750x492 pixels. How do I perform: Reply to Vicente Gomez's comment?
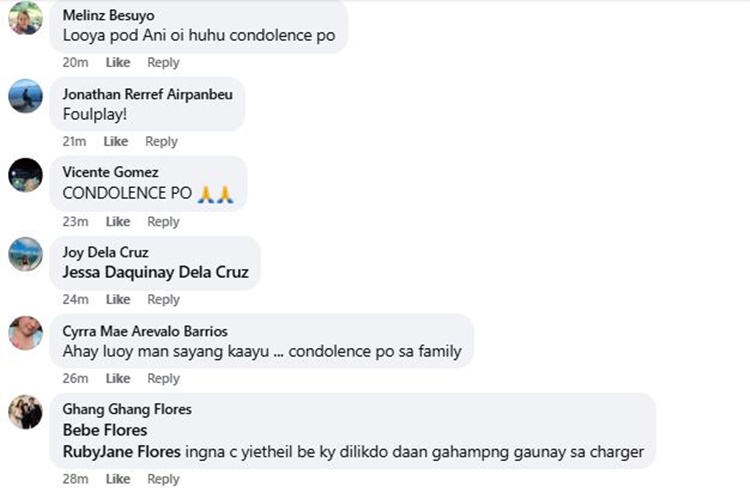163,222
